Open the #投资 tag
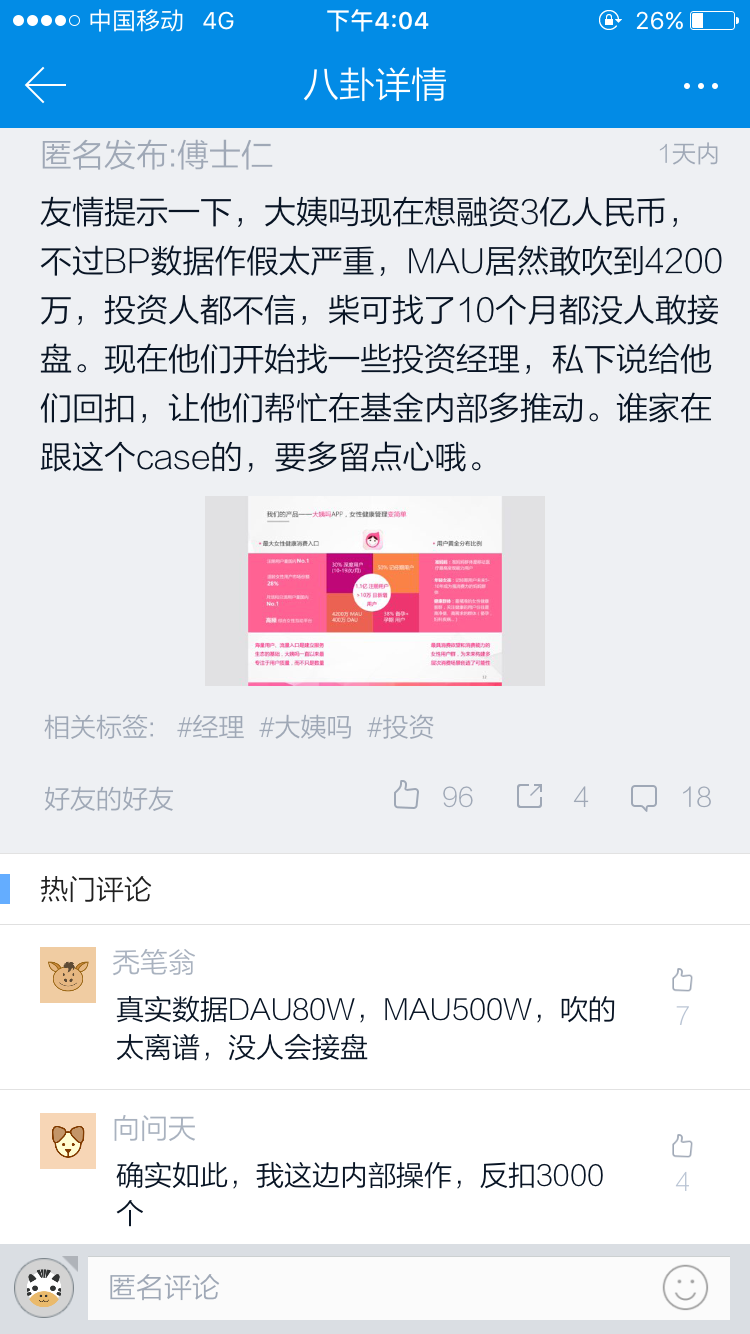Viewport: 750px width, 1334px height. click(400, 727)
